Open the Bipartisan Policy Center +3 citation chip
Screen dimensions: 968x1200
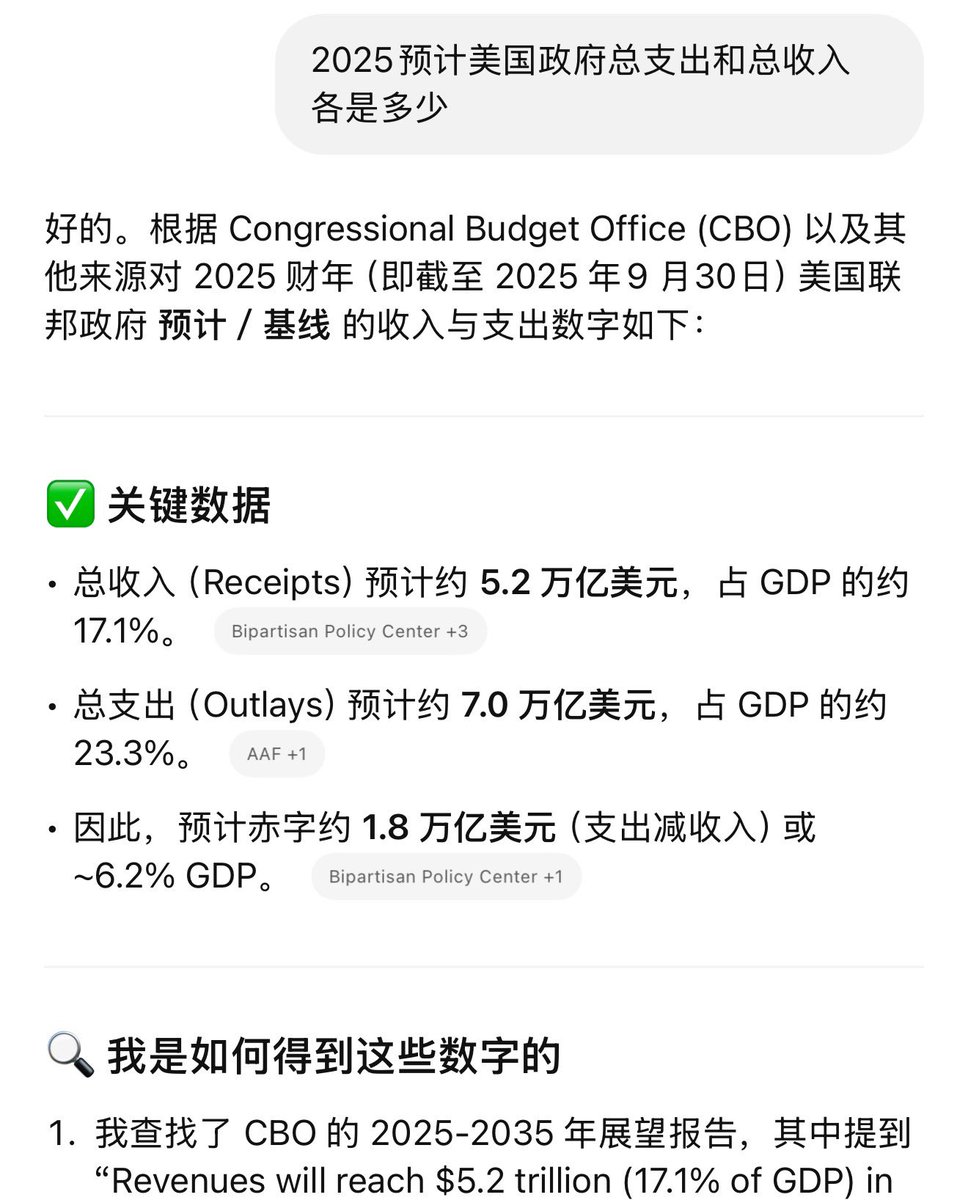click(x=349, y=631)
